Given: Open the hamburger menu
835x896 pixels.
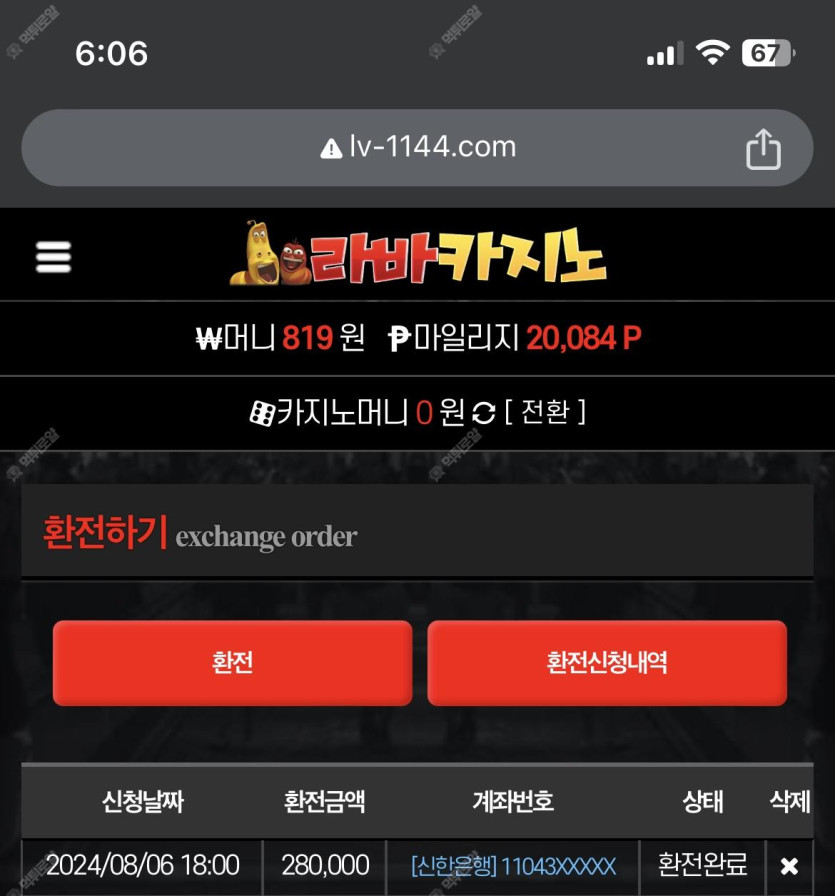Looking at the screenshot, I should (53, 257).
